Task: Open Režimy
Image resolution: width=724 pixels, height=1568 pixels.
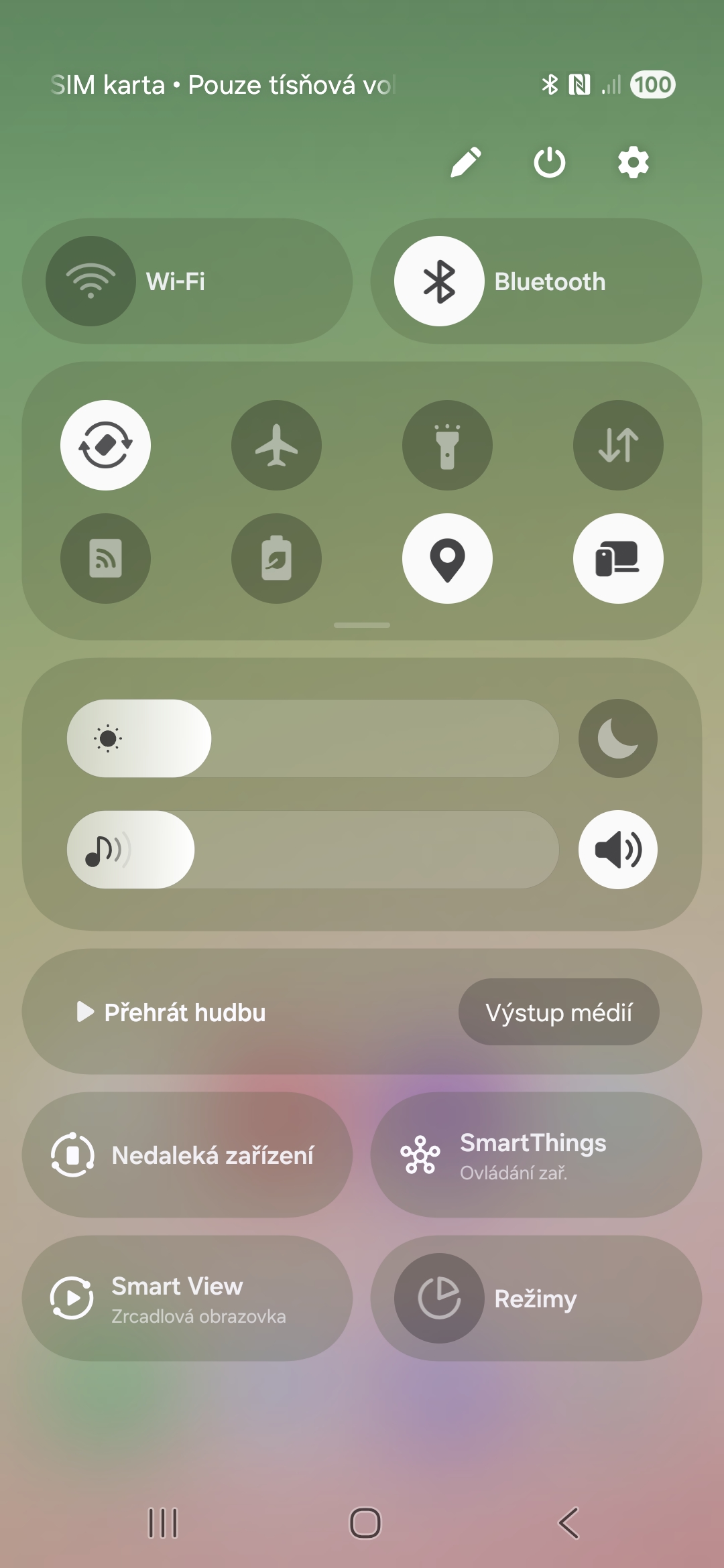Action: coord(536,1299)
